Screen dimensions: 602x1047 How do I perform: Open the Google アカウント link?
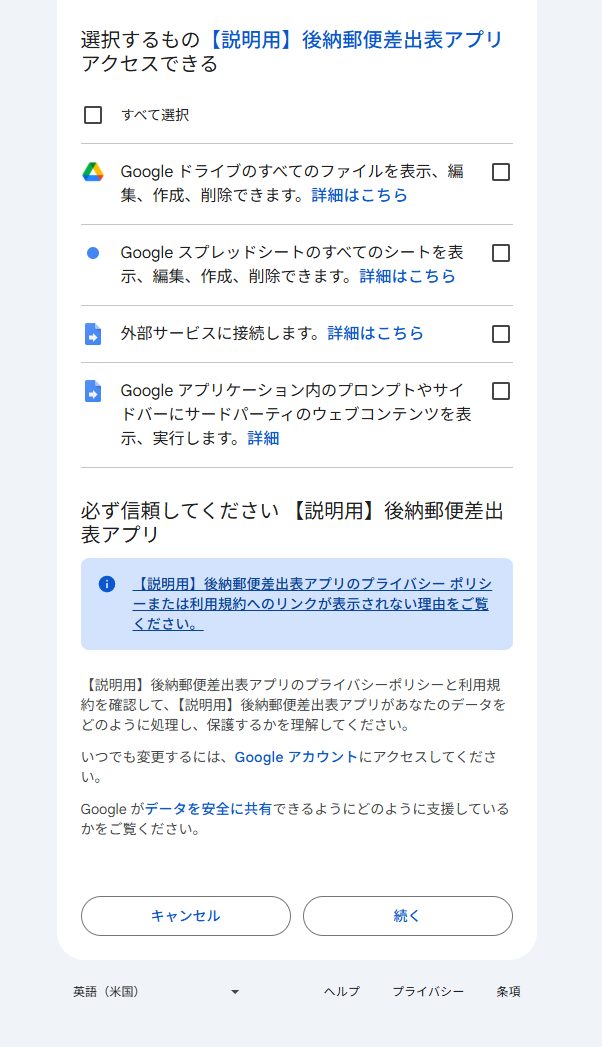pyautogui.click(x=296, y=757)
